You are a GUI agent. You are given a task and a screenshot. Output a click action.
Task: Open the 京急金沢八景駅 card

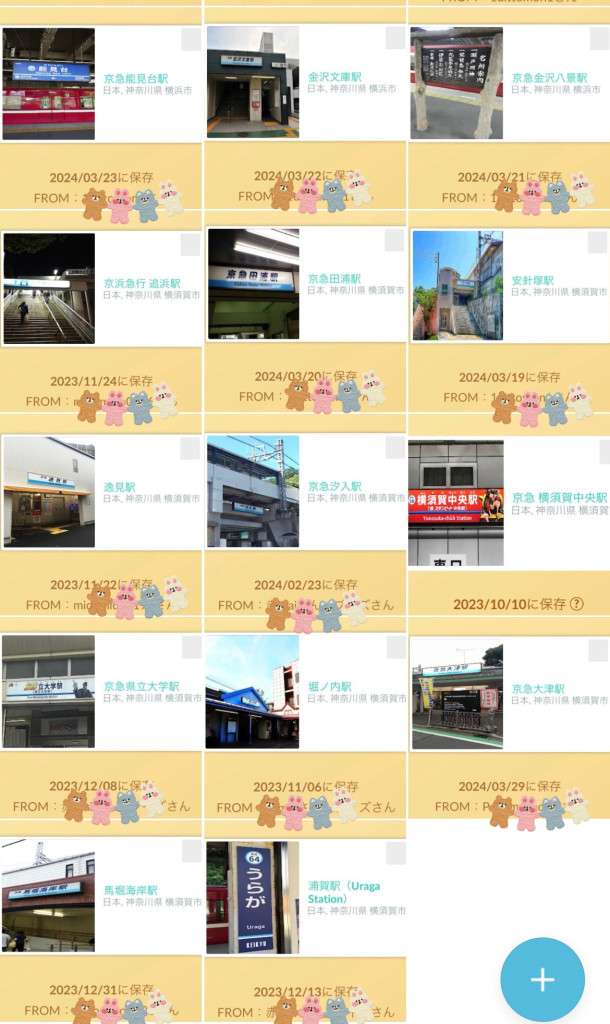pyautogui.click(x=548, y=77)
